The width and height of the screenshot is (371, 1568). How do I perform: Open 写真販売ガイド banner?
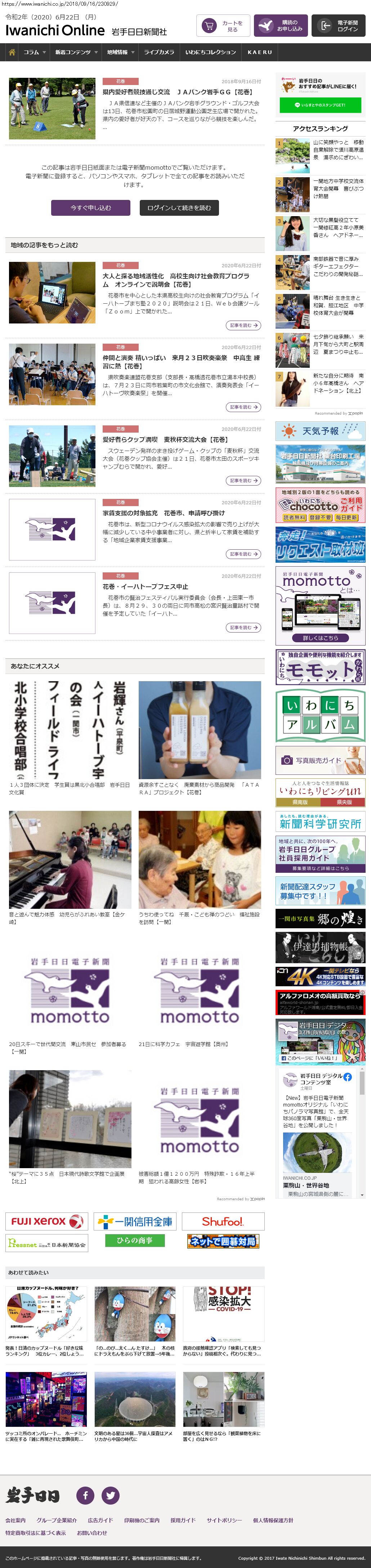pyautogui.click(x=321, y=760)
